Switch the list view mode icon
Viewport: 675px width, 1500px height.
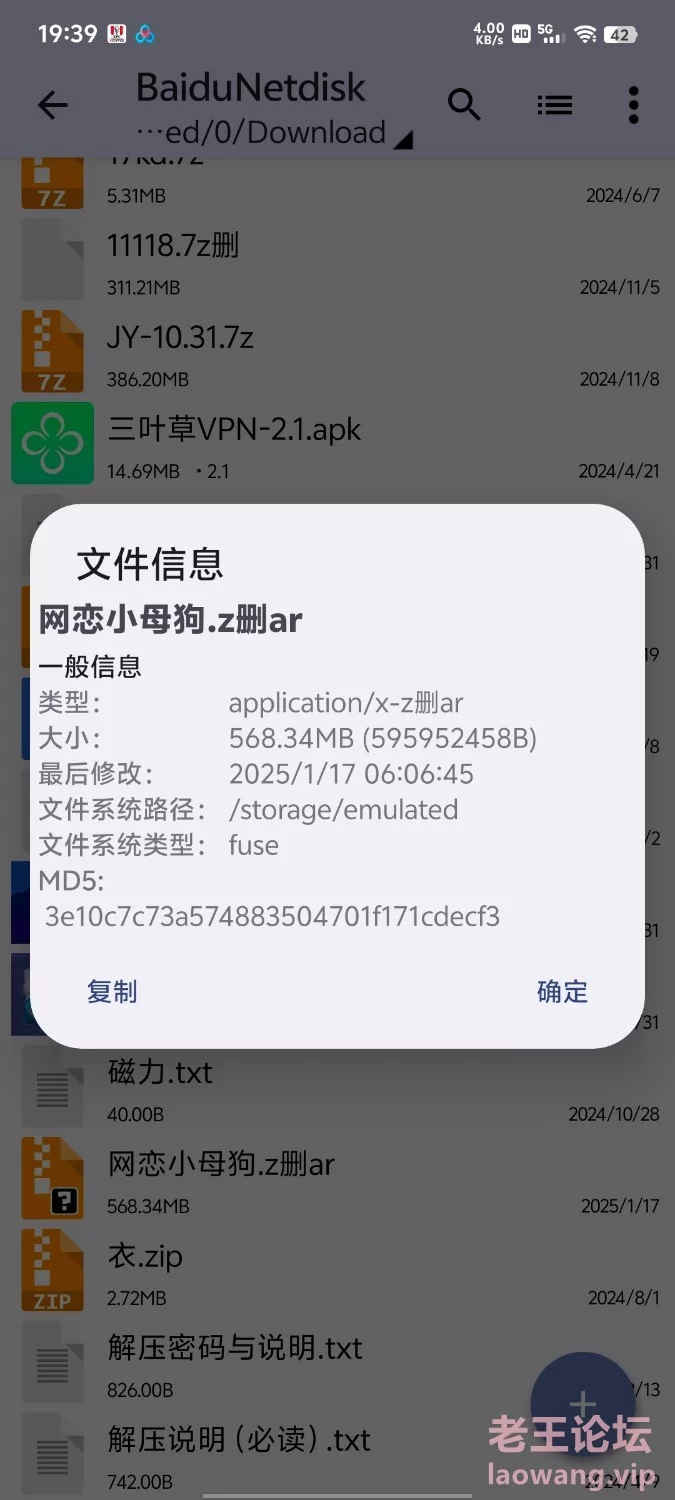554,105
